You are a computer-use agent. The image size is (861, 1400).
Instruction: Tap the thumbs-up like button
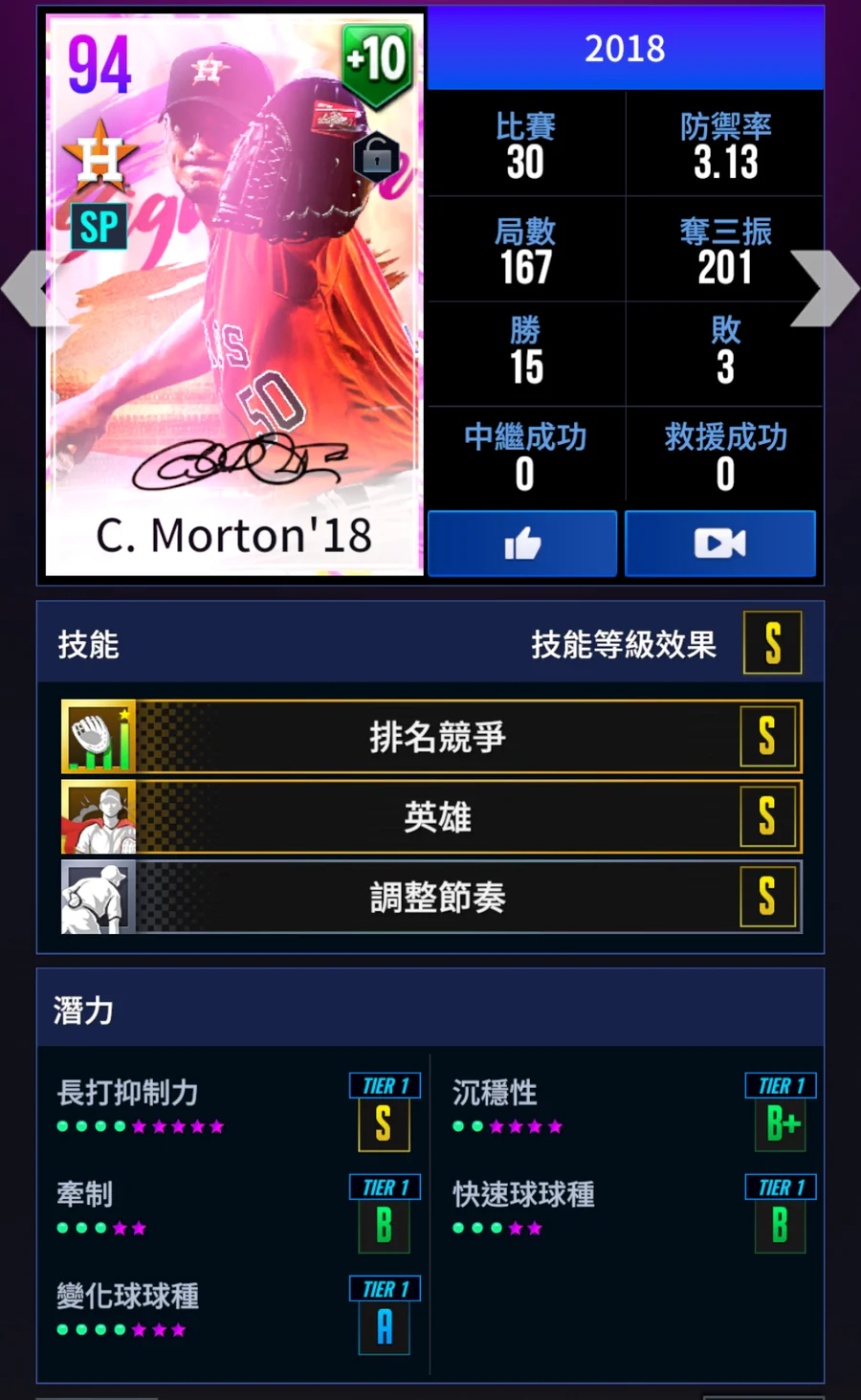(522, 544)
